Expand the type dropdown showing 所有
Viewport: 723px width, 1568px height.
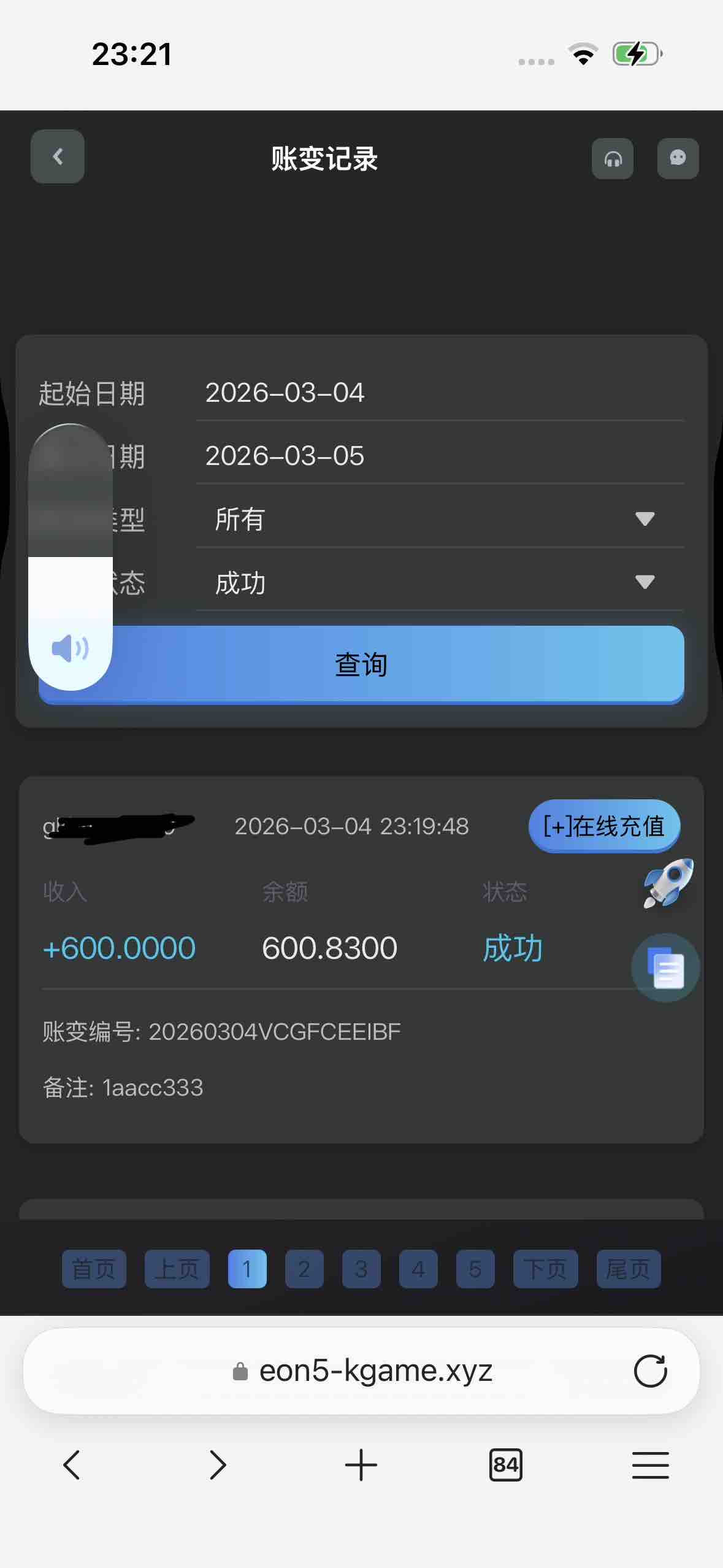[439, 519]
